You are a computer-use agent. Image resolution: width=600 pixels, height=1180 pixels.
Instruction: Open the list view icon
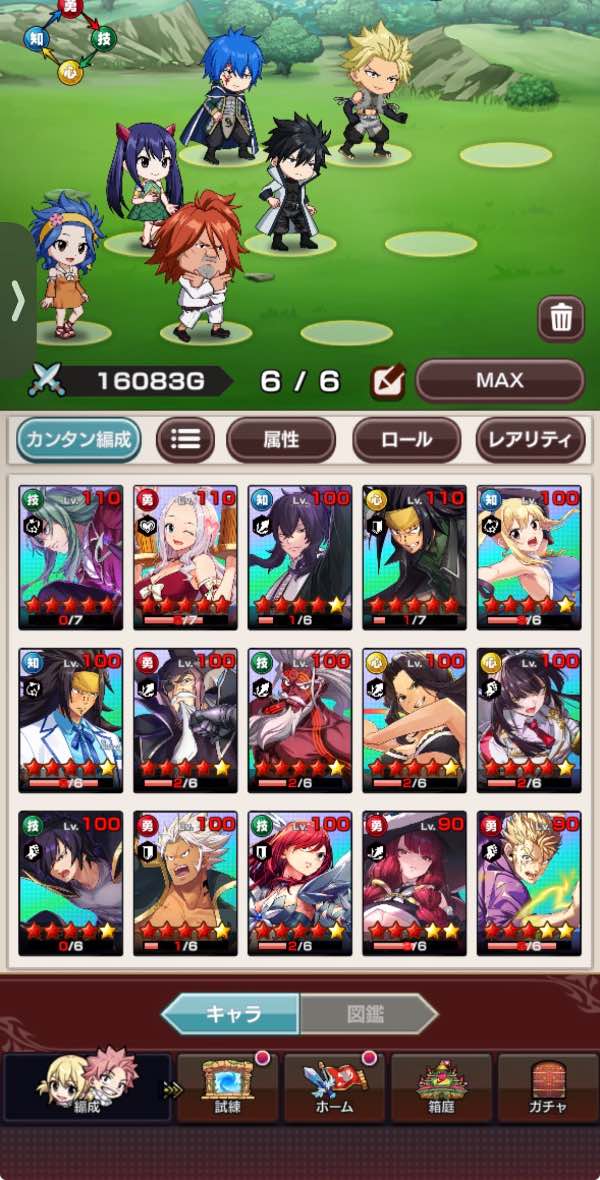pyautogui.click(x=185, y=439)
